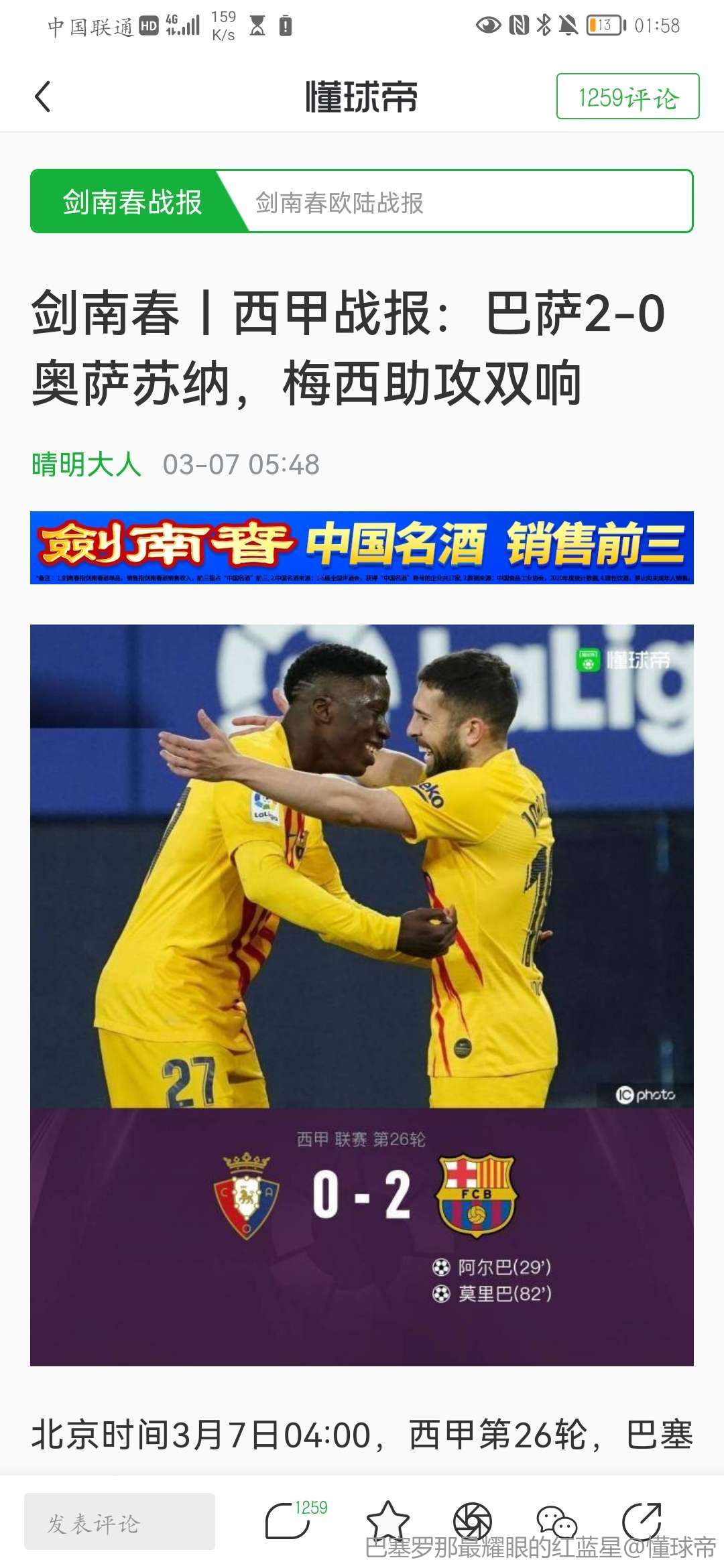View the match result image
724x1568 pixels.
(x=362, y=995)
